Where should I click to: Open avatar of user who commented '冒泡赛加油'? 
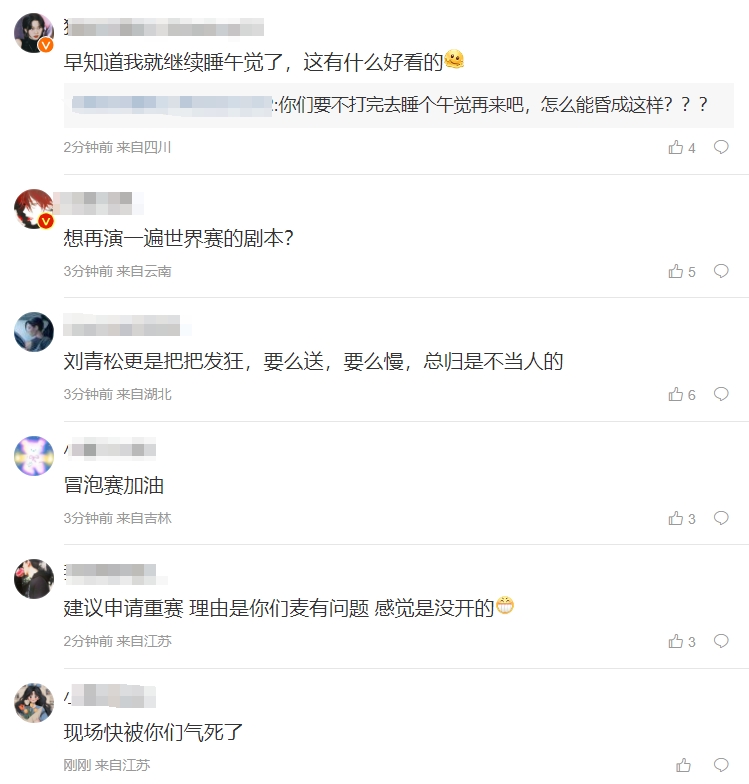pos(33,455)
